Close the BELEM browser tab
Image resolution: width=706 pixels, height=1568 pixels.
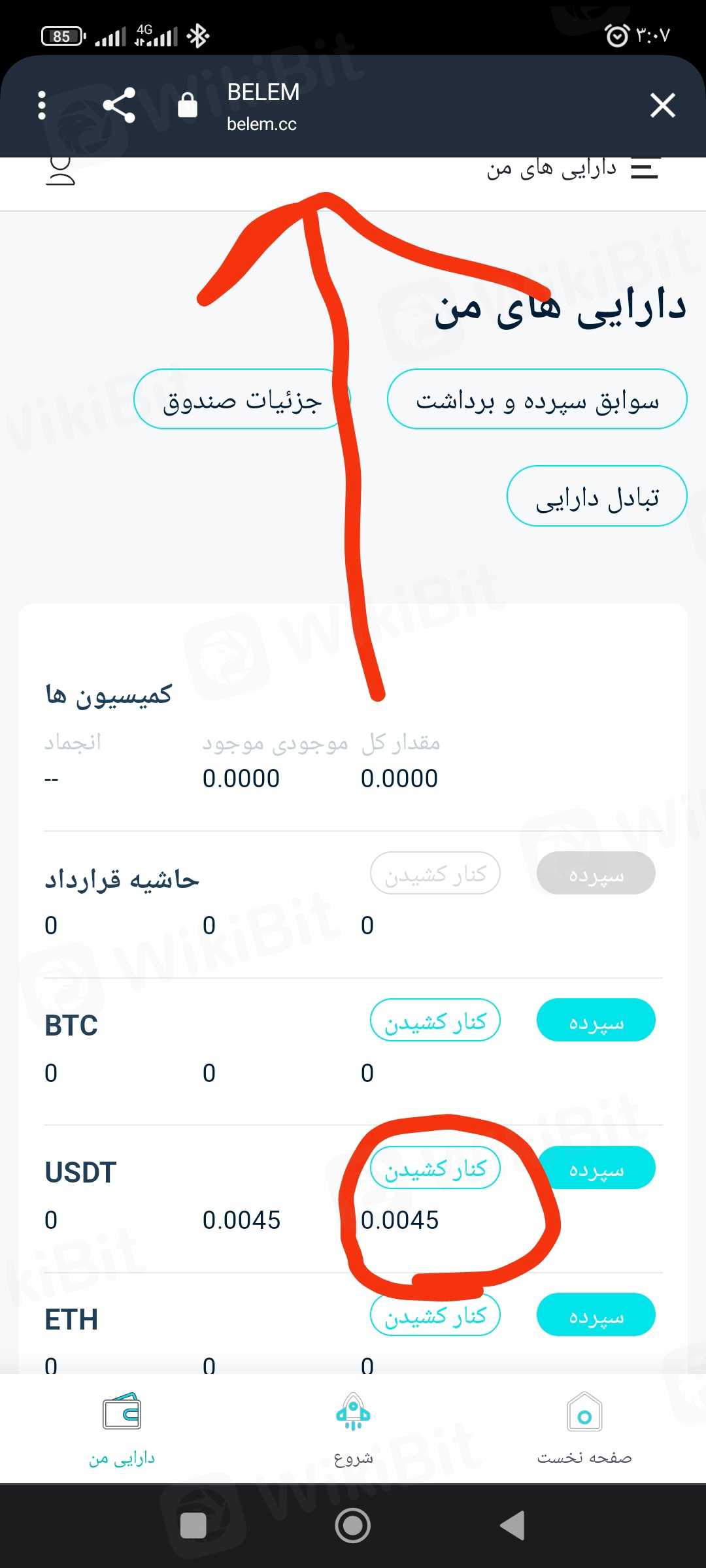point(662,105)
